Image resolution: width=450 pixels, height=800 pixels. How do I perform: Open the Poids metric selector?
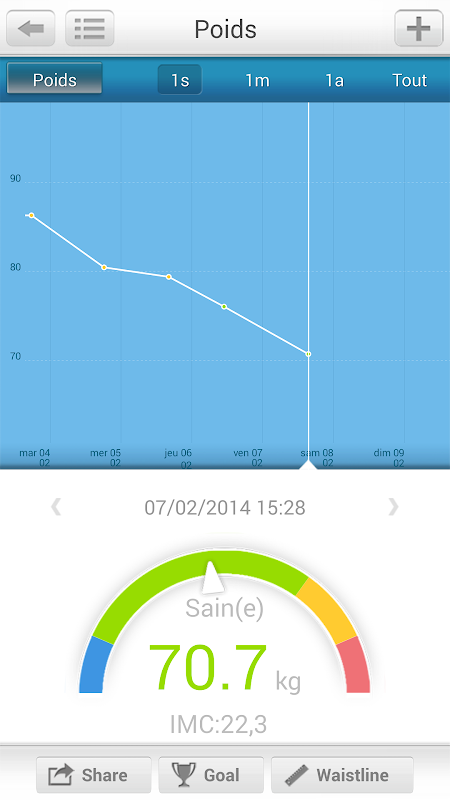[x=55, y=80]
